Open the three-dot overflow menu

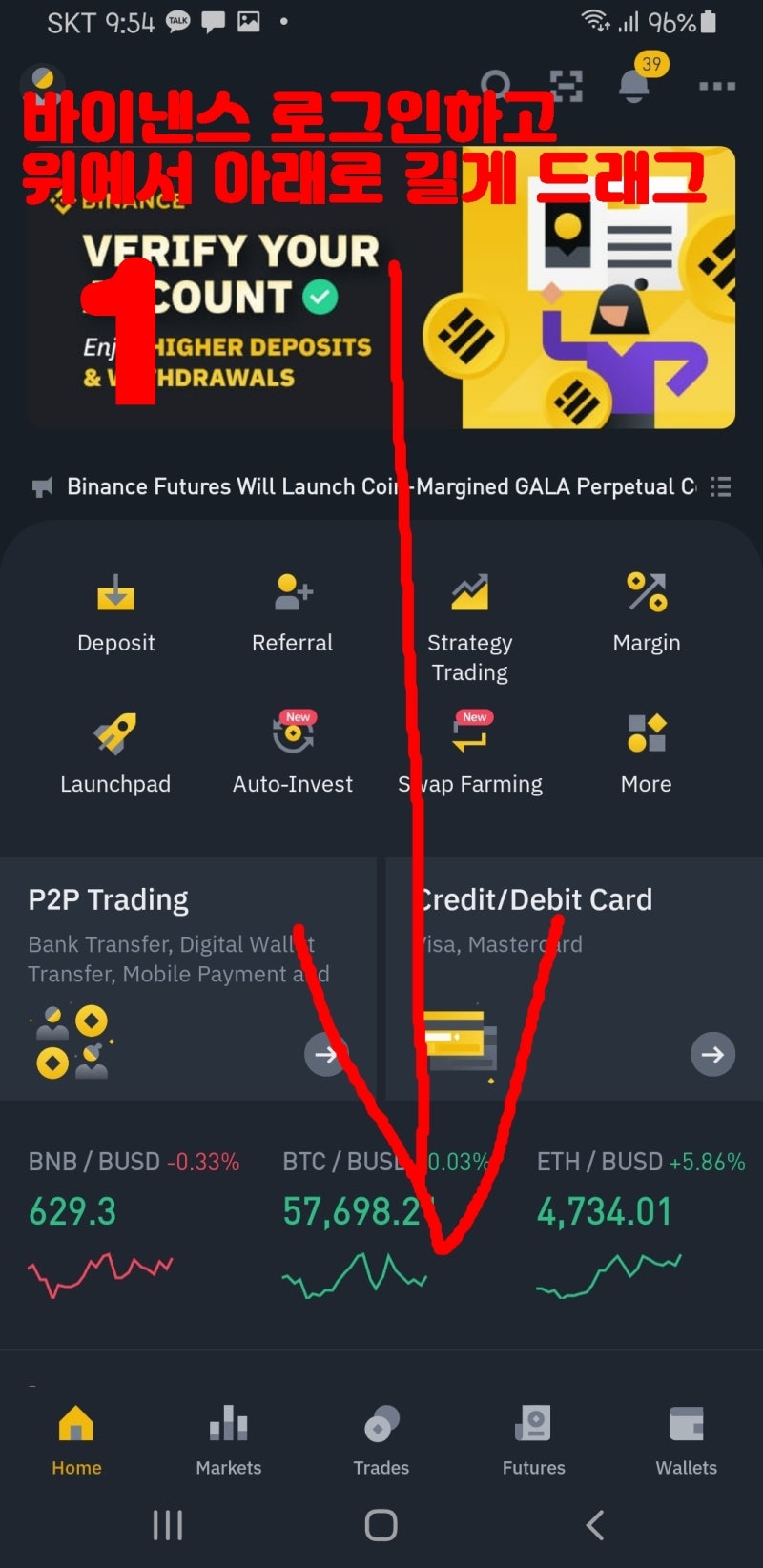coord(716,87)
